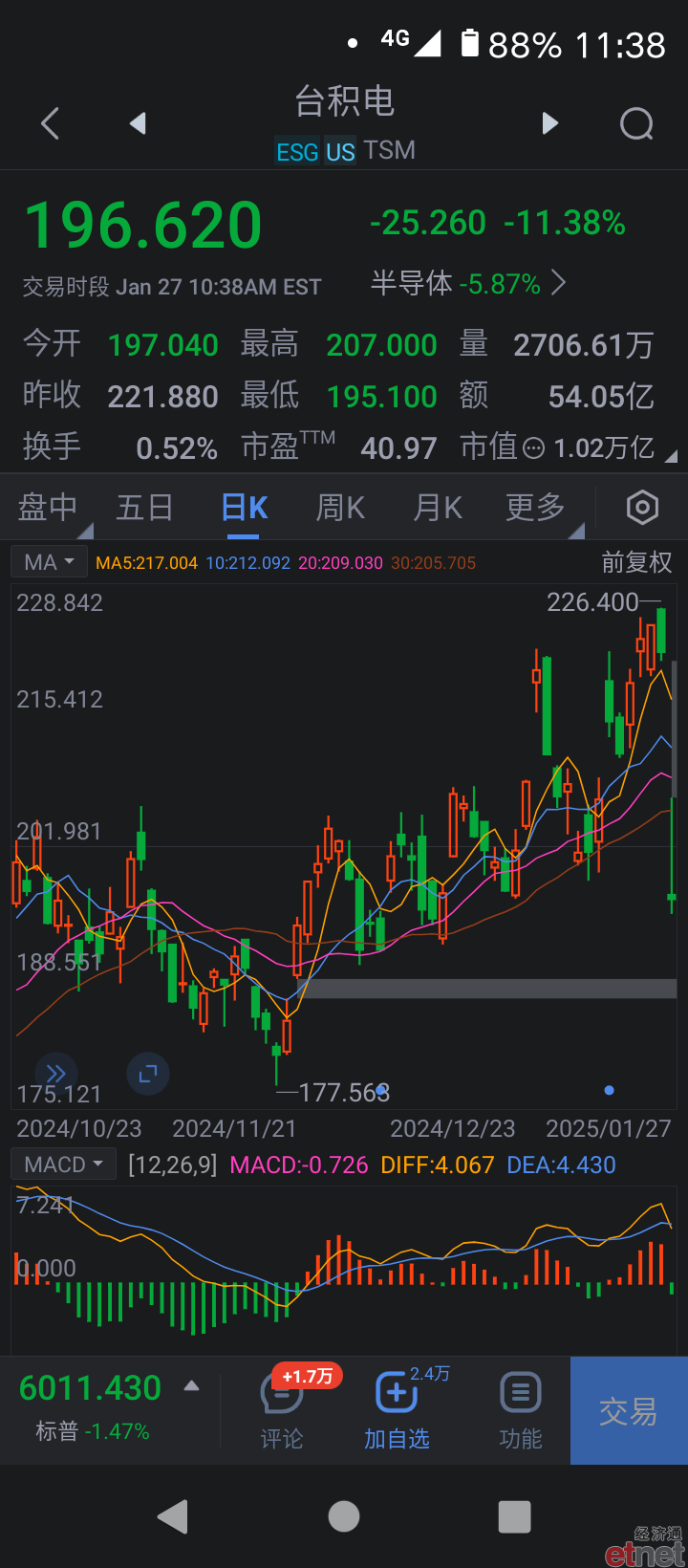Go back using the top-left arrow
688x1568 pixels.
pos(51,123)
